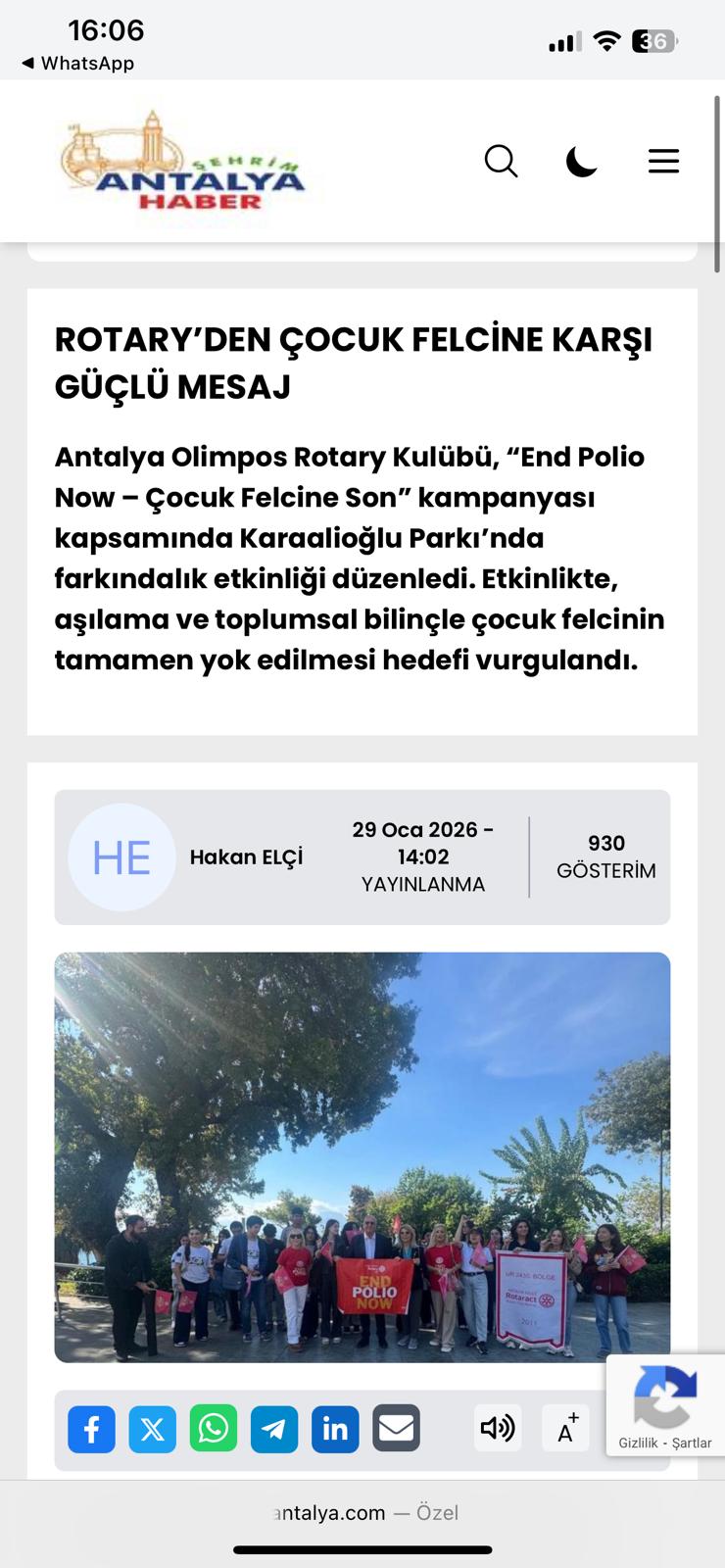Screen dimensions: 725x1568
Task: Share the article on Telegram
Action: 274,1429
